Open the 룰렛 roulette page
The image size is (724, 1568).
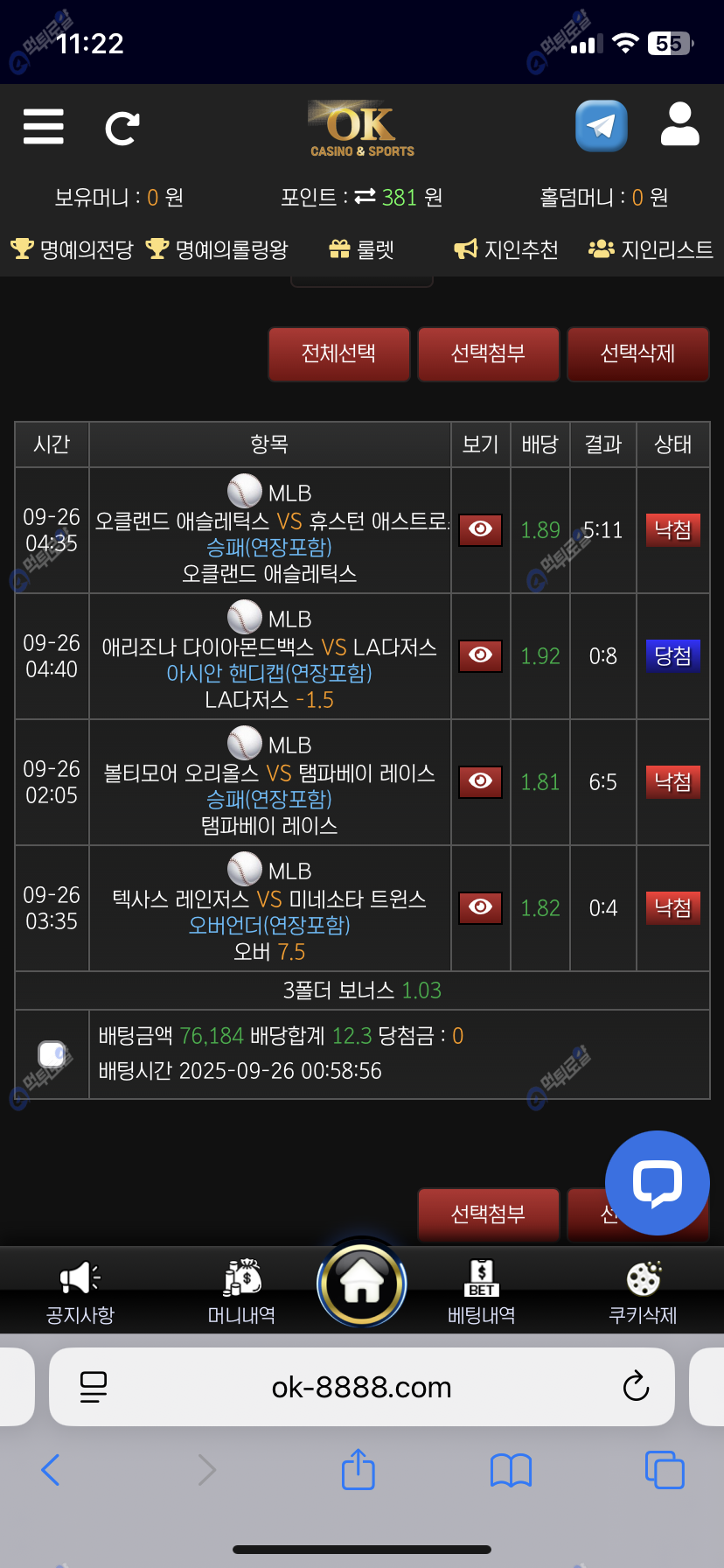click(x=361, y=249)
